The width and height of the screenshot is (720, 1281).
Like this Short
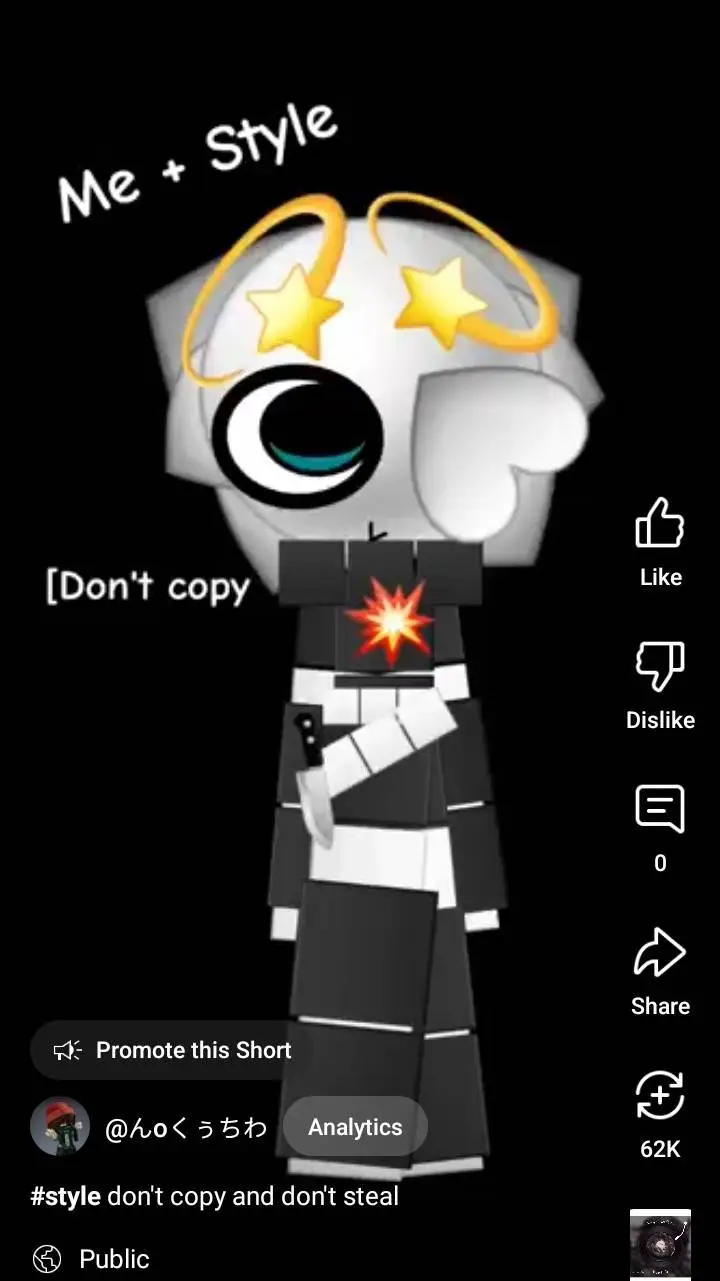(660, 524)
